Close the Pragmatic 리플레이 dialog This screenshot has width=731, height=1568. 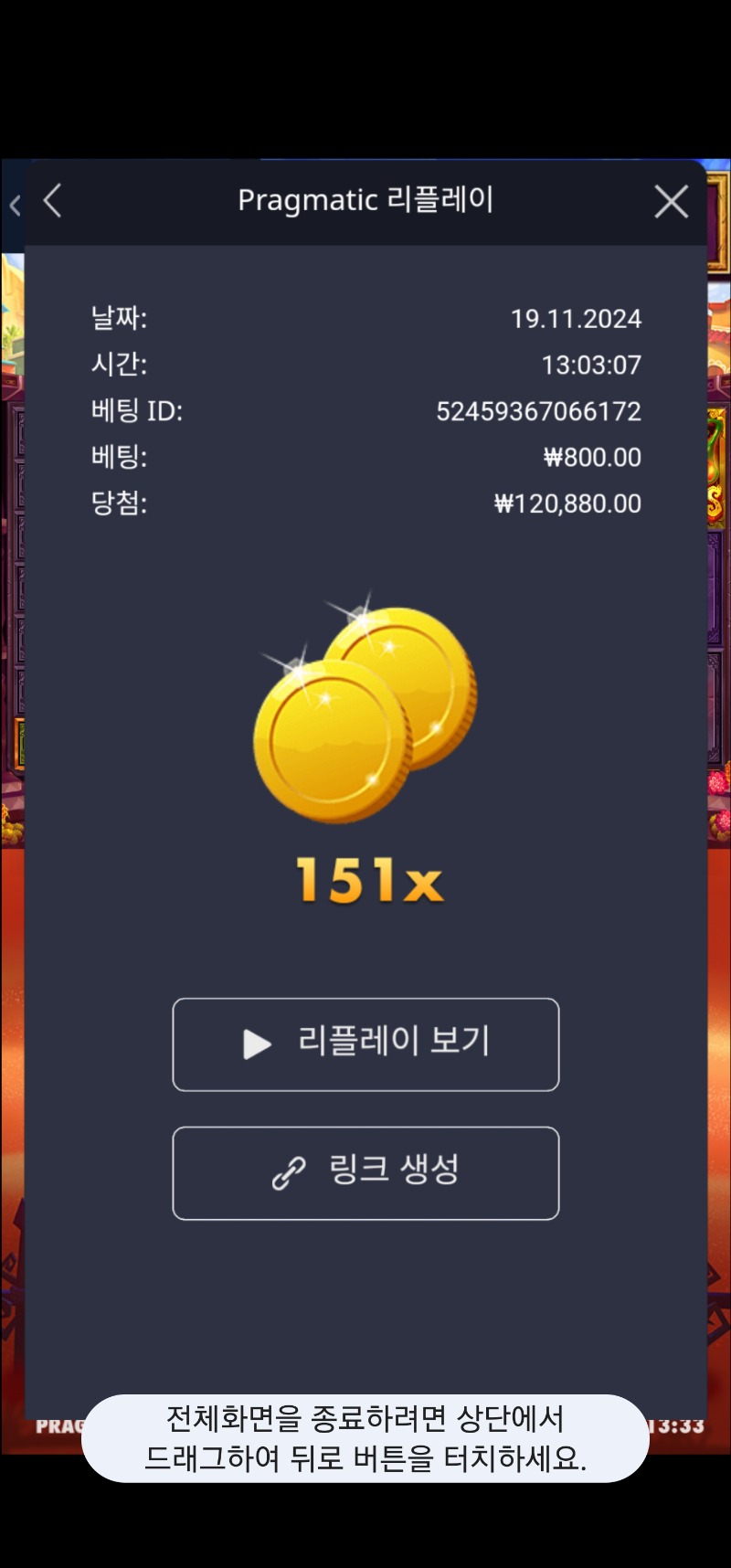tap(672, 202)
